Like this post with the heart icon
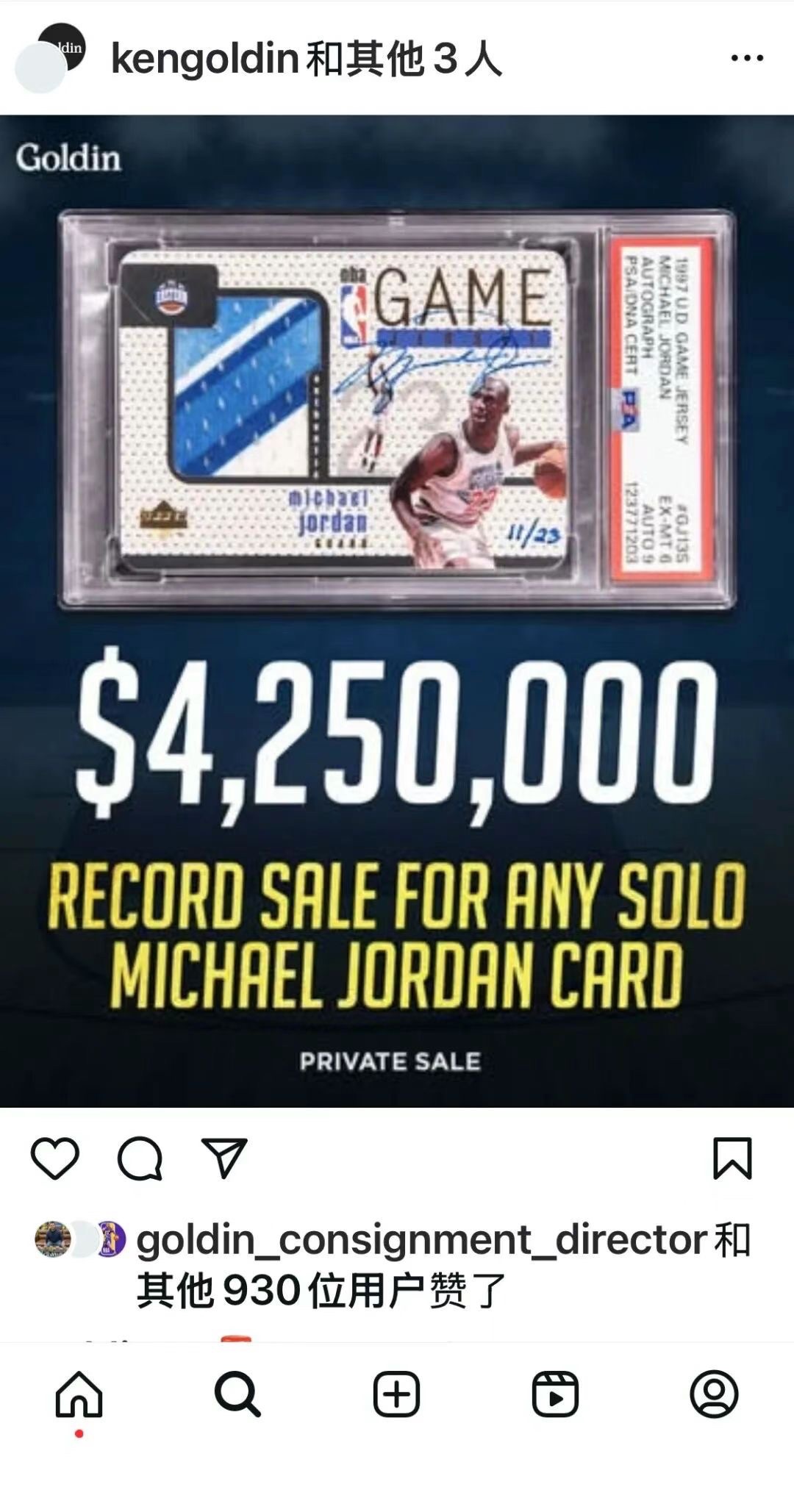The height and width of the screenshot is (1512, 794). click(x=55, y=1158)
